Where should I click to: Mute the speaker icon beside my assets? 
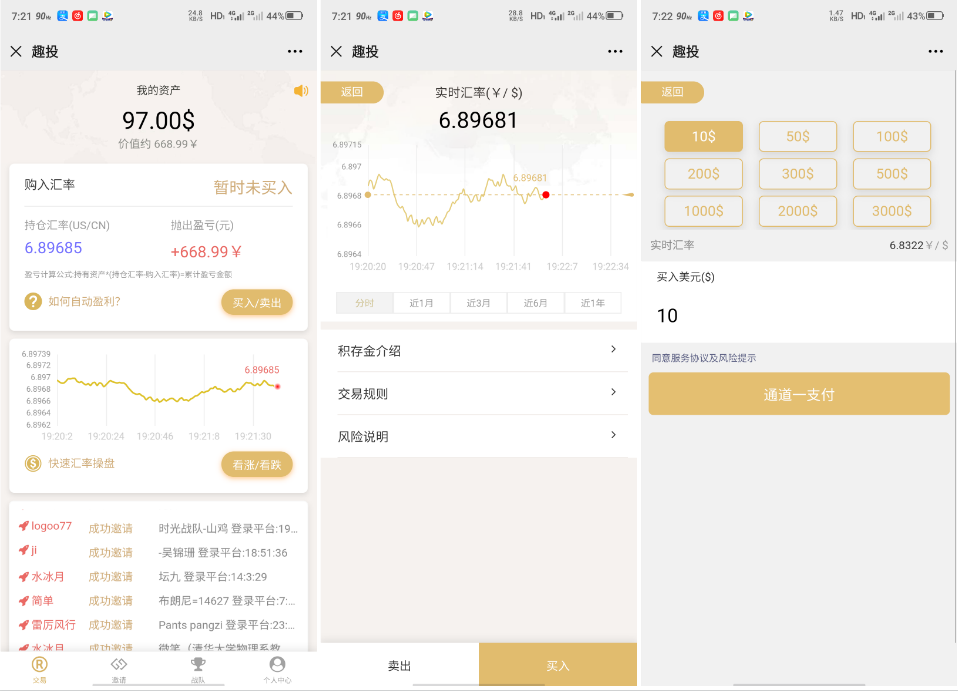(x=301, y=91)
